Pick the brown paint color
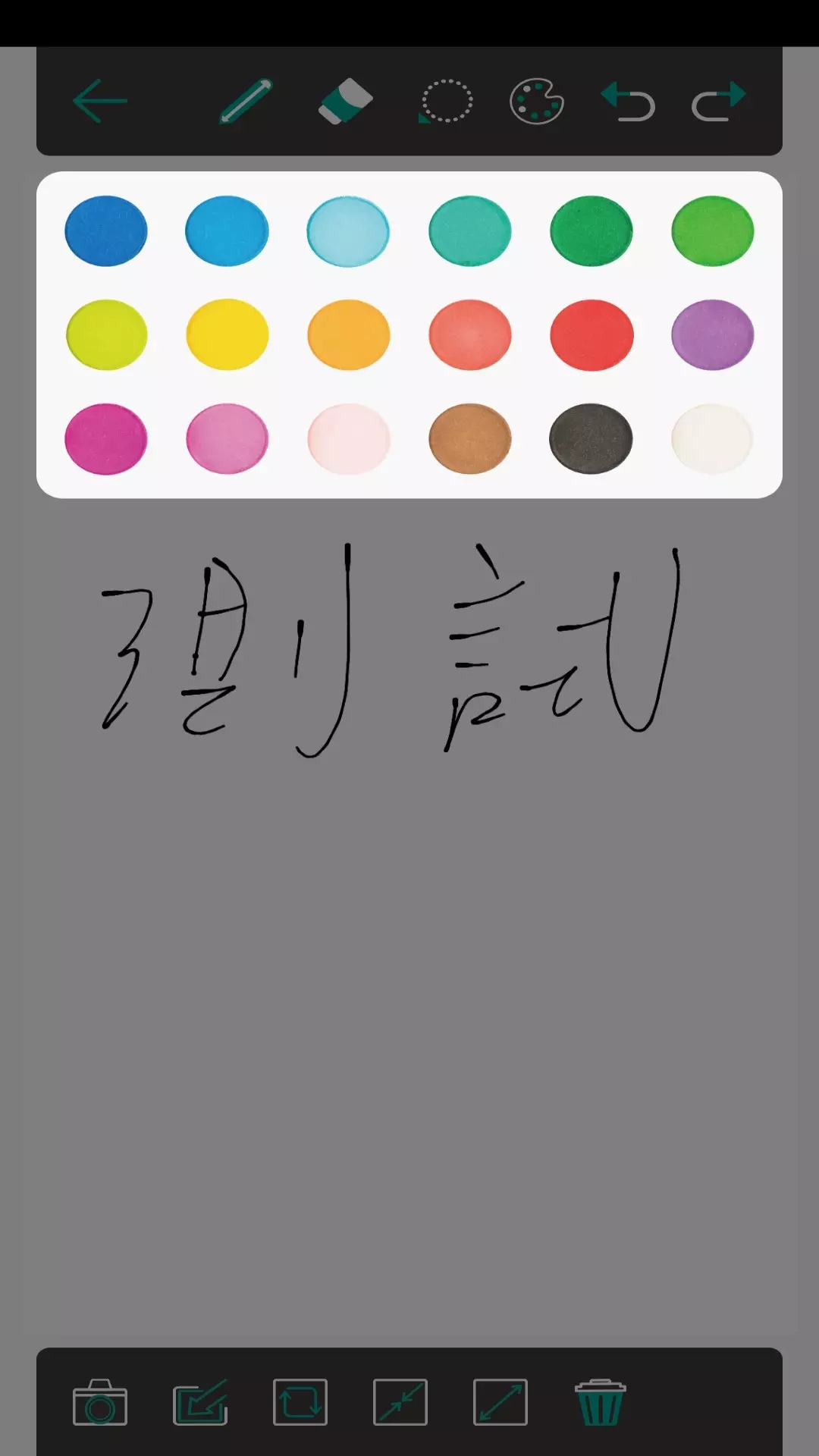The width and height of the screenshot is (819, 1456). tap(469, 438)
